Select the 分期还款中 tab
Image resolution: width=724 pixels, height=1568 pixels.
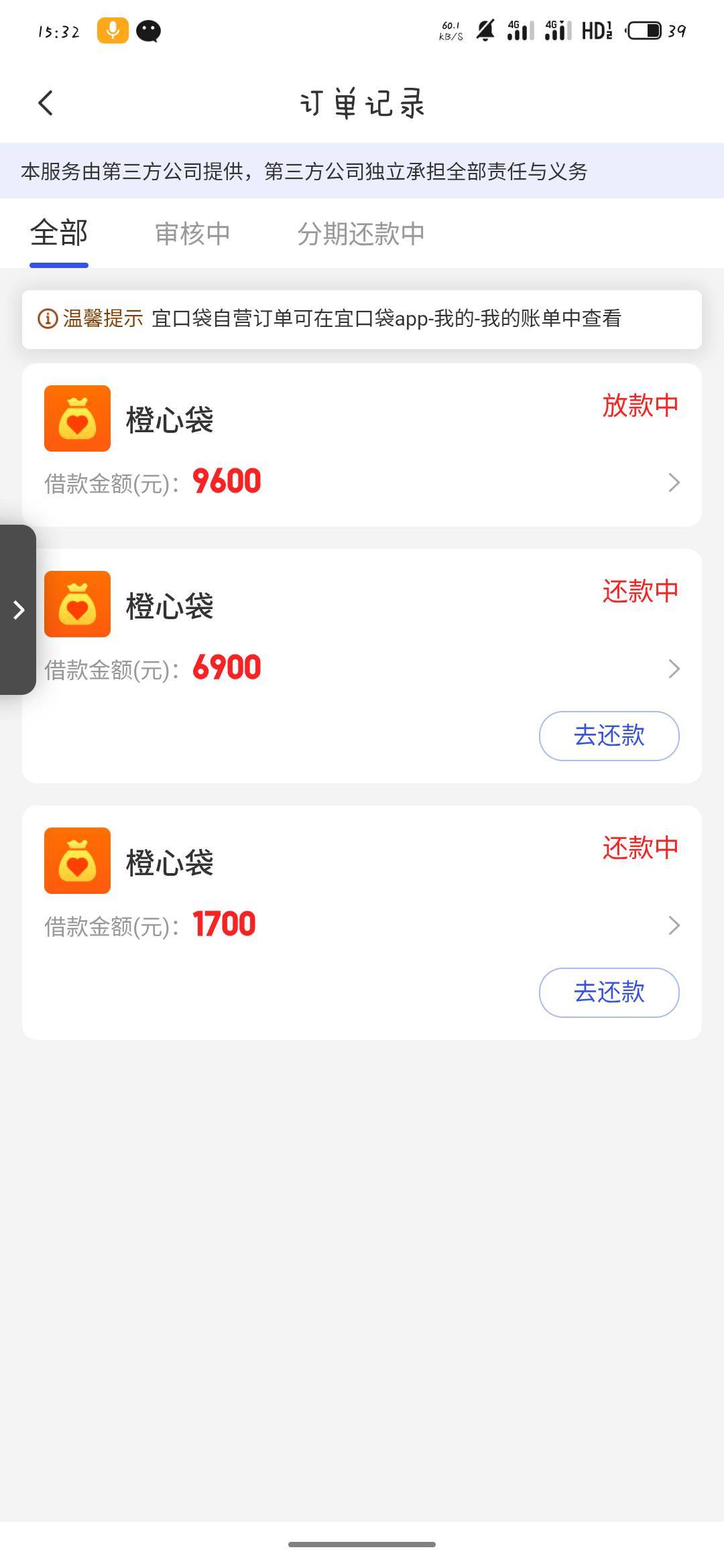(361, 234)
